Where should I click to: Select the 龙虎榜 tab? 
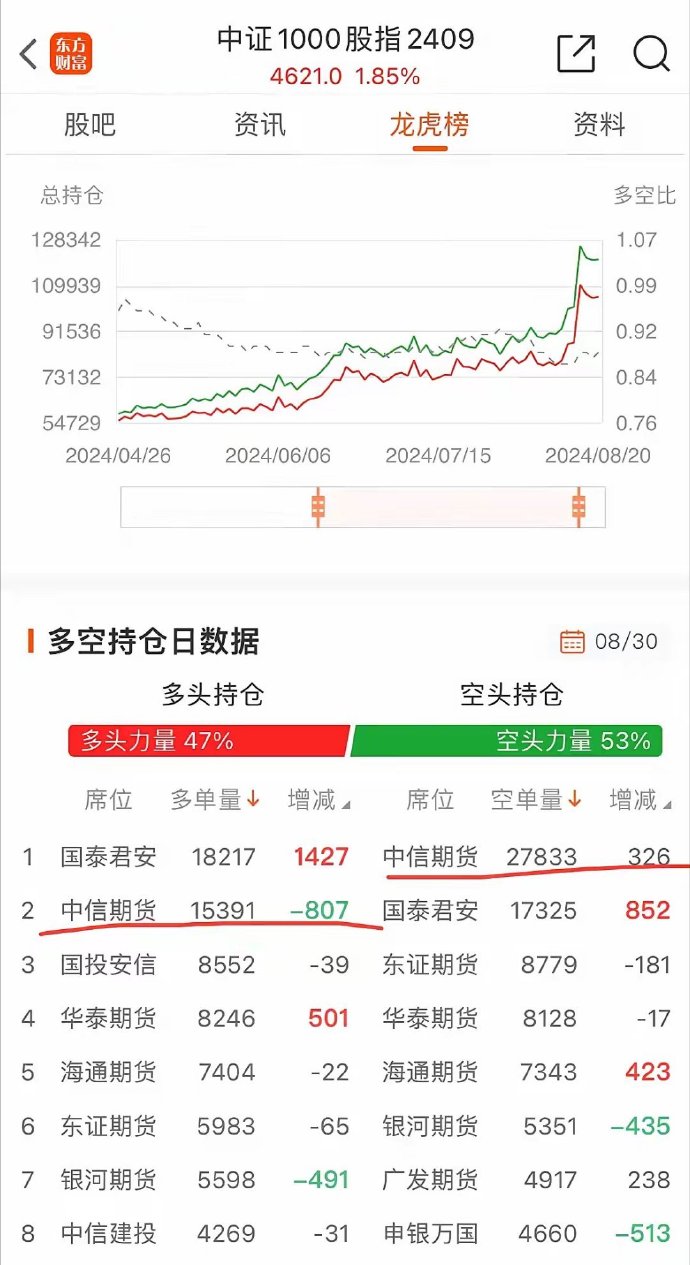(x=429, y=125)
